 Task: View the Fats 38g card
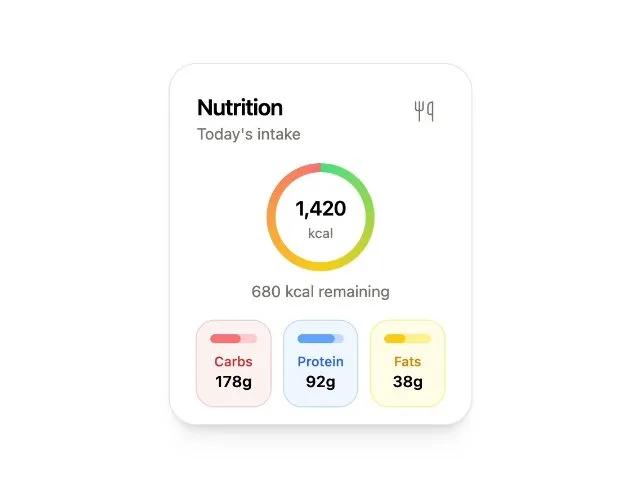[407, 363]
